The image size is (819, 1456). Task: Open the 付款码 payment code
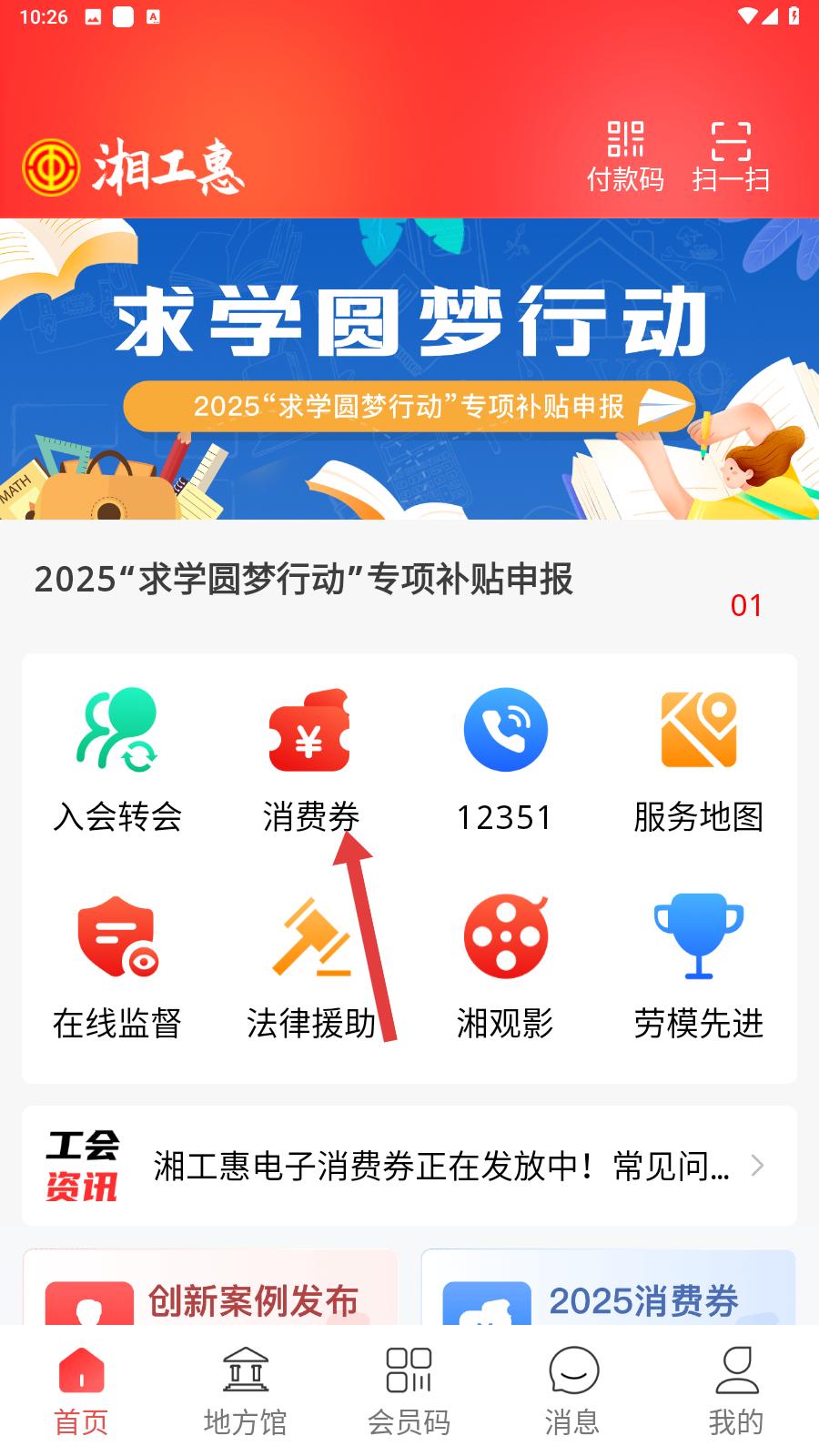click(x=625, y=157)
